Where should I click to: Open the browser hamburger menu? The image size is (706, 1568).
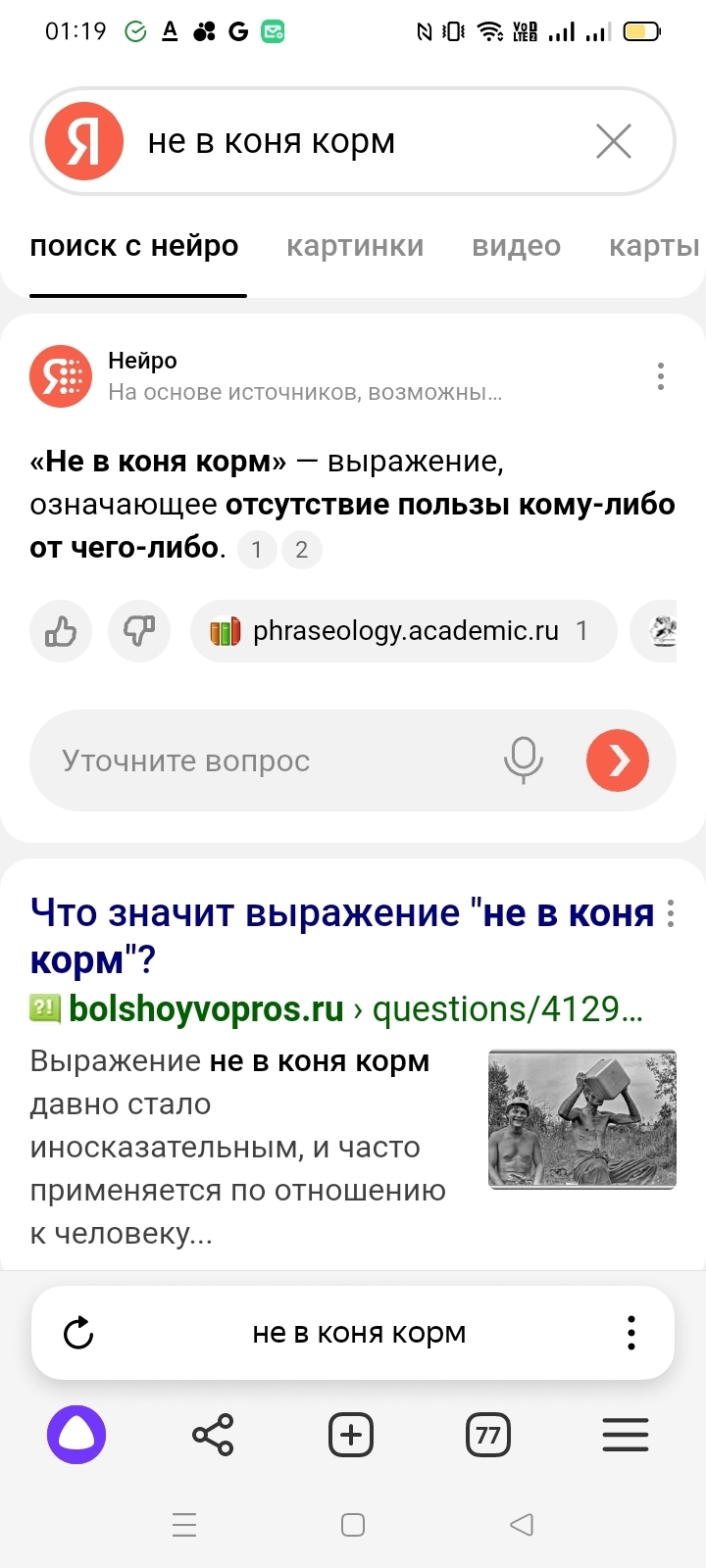(x=626, y=1436)
